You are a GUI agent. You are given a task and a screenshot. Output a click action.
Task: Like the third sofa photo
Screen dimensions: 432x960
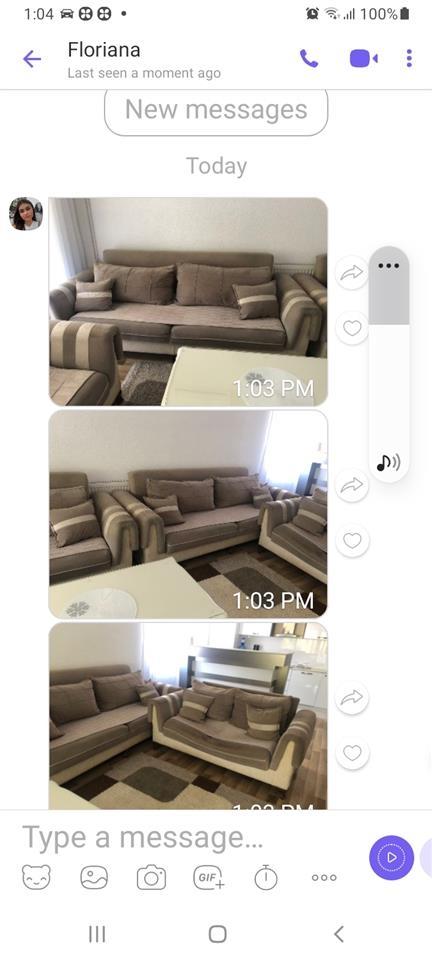coord(352,753)
